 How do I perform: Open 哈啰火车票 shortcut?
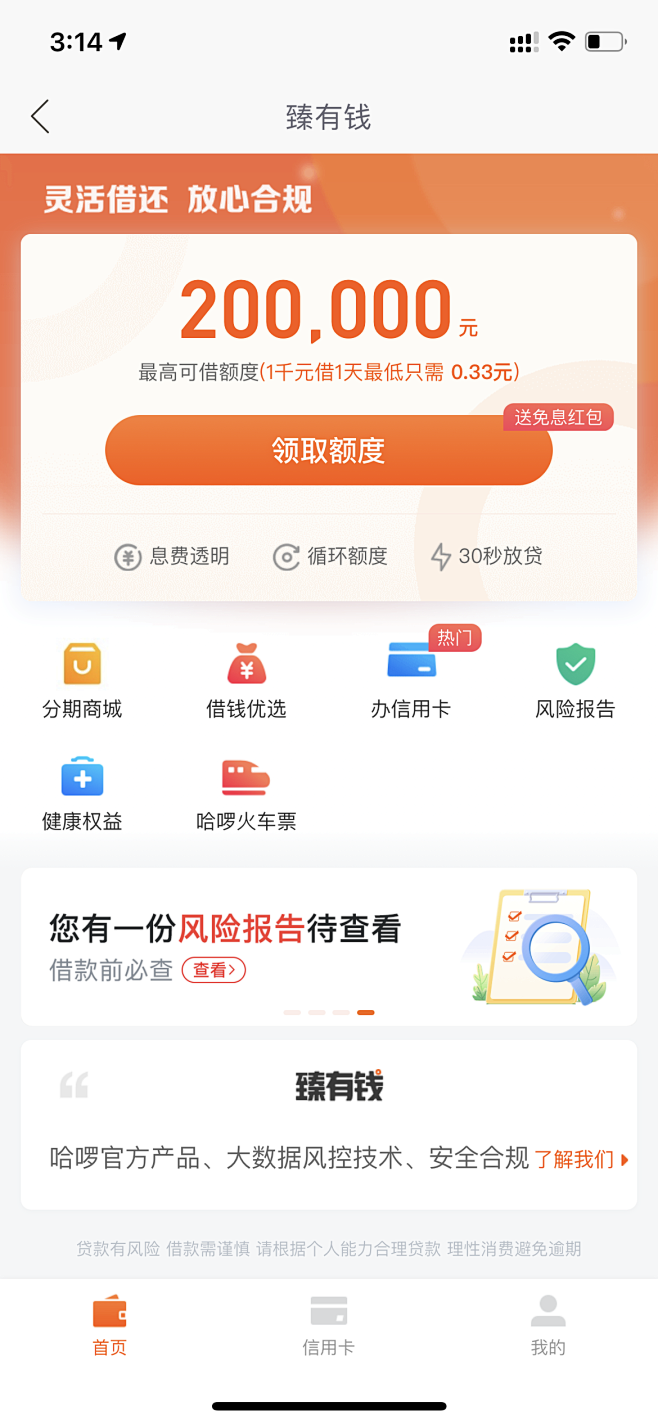[x=246, y=794]
